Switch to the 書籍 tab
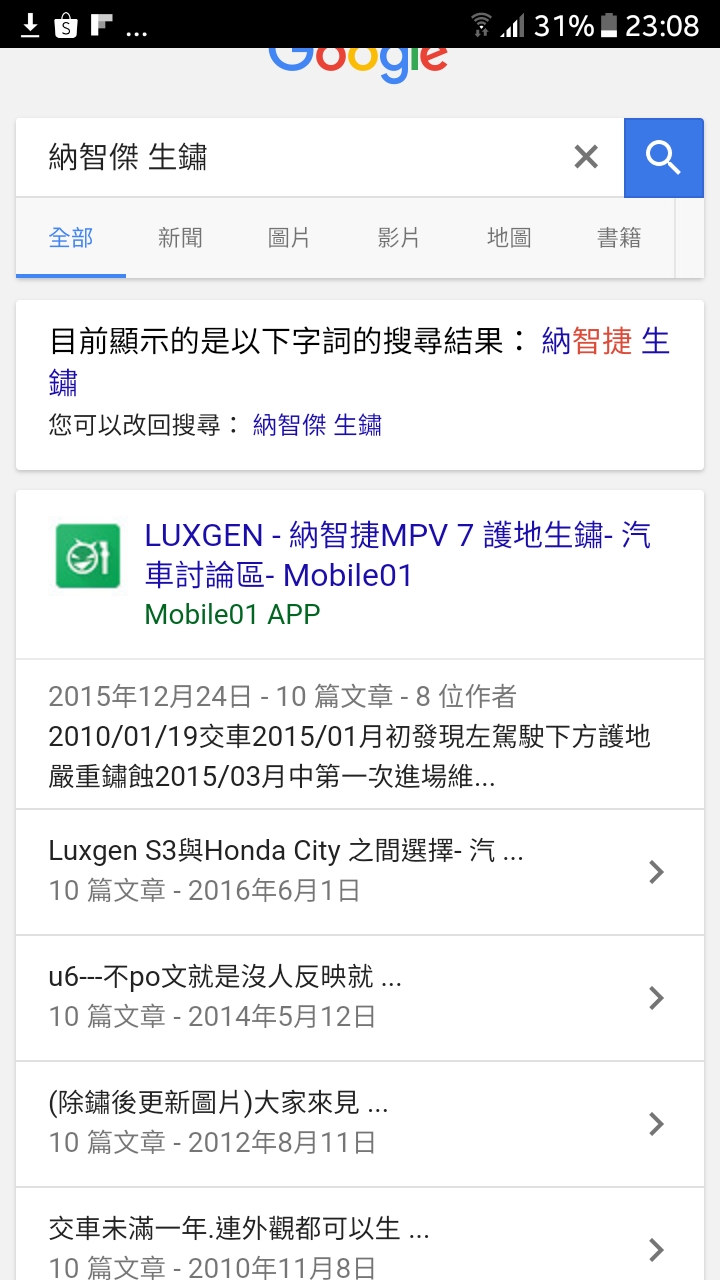 tap(618, 238)
